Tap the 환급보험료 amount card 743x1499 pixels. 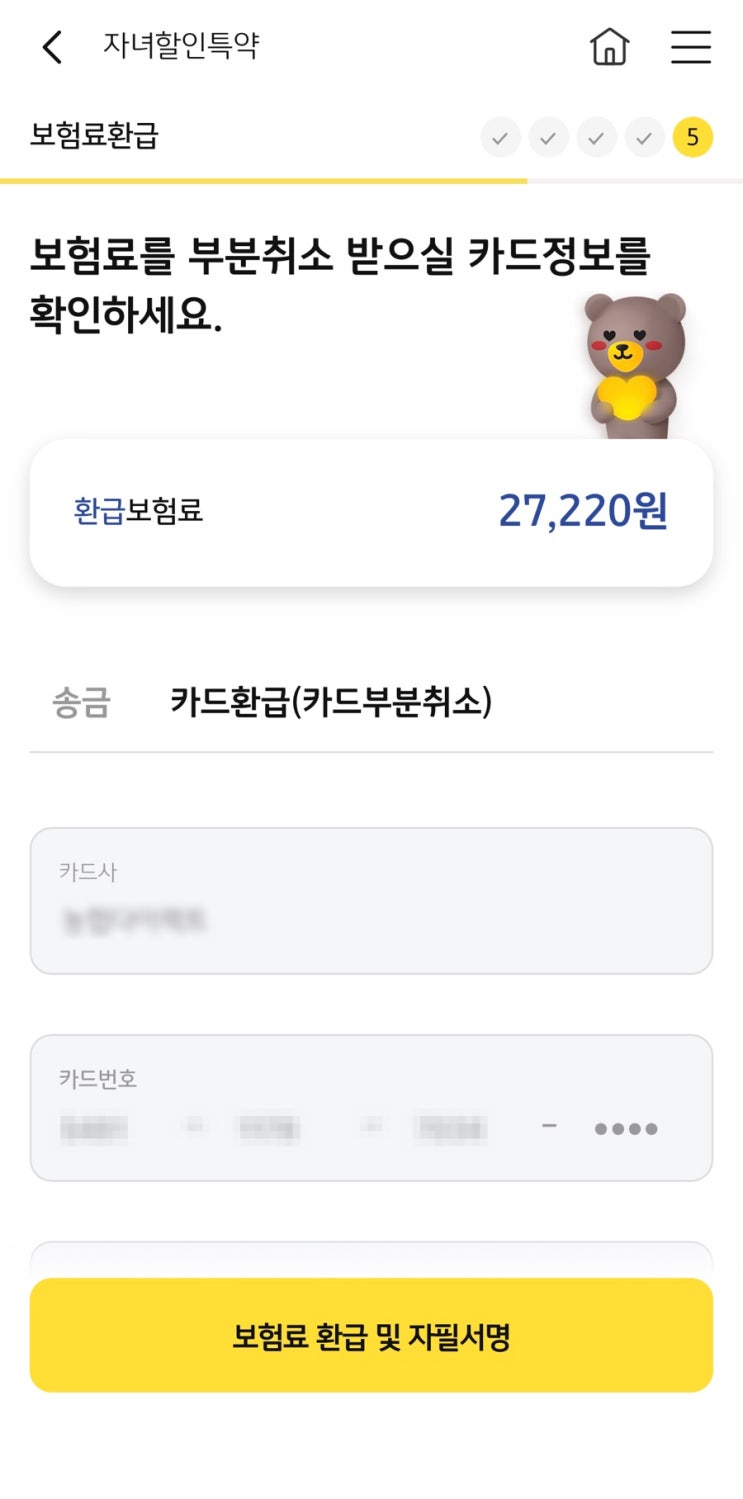coord(370,511)
